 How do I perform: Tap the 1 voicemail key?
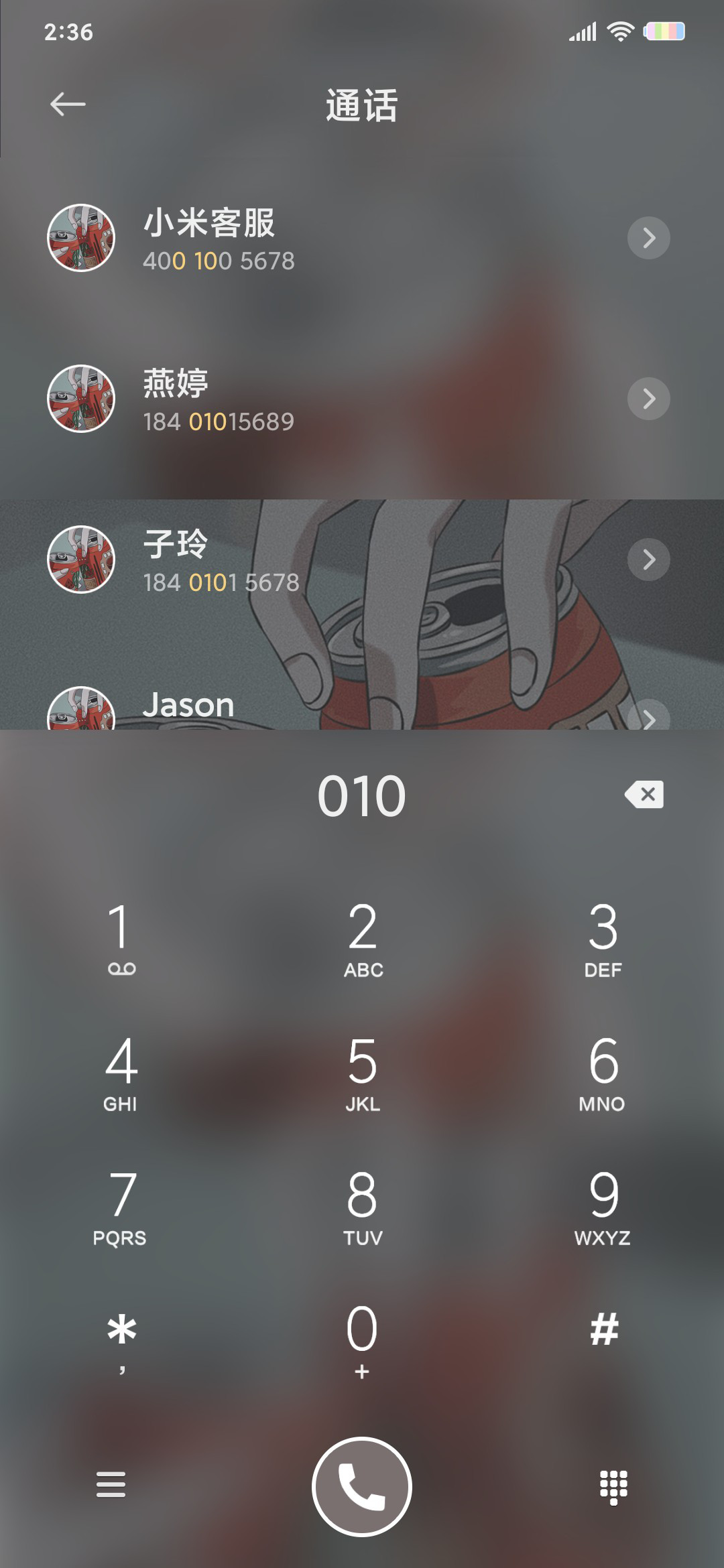click(121, 938)
